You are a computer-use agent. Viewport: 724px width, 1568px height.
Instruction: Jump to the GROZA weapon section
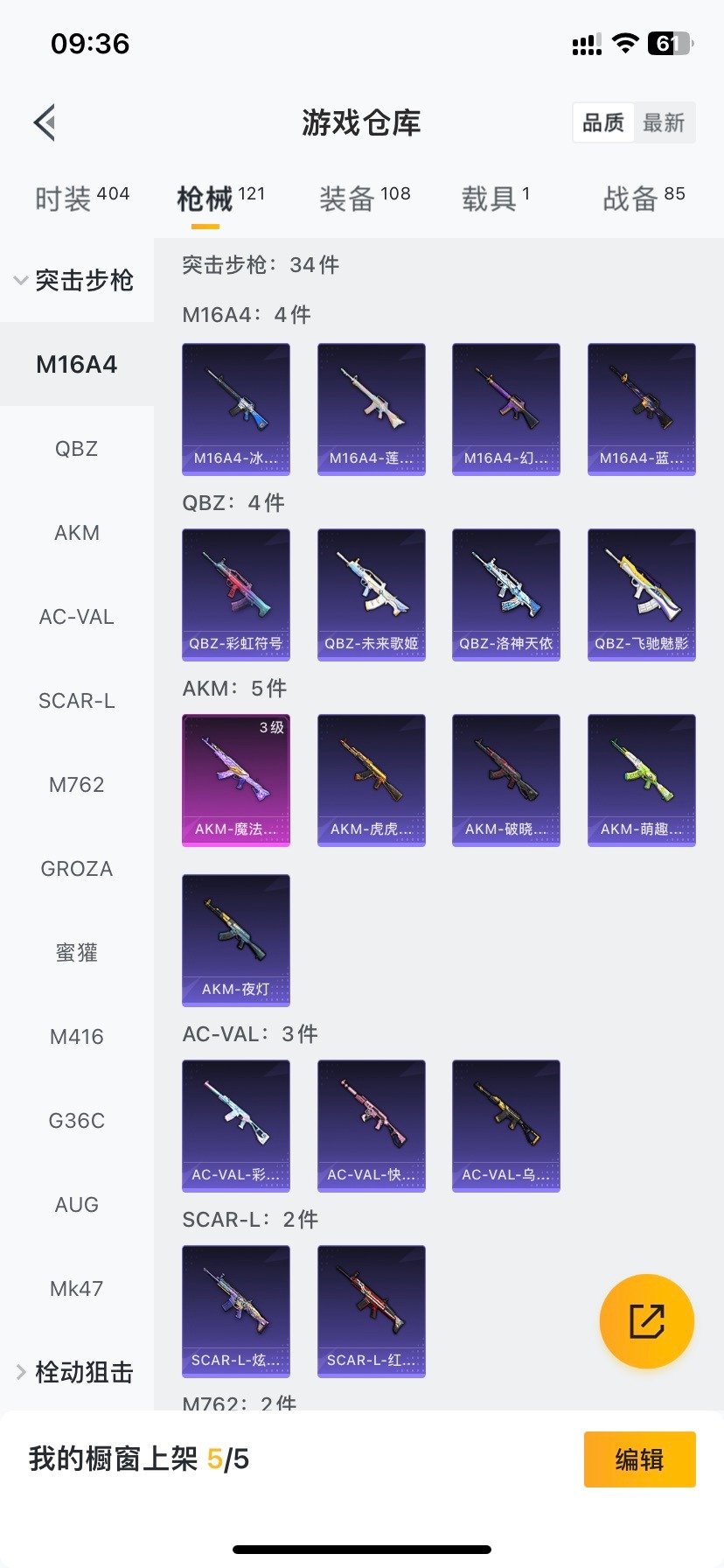(76, 869)
